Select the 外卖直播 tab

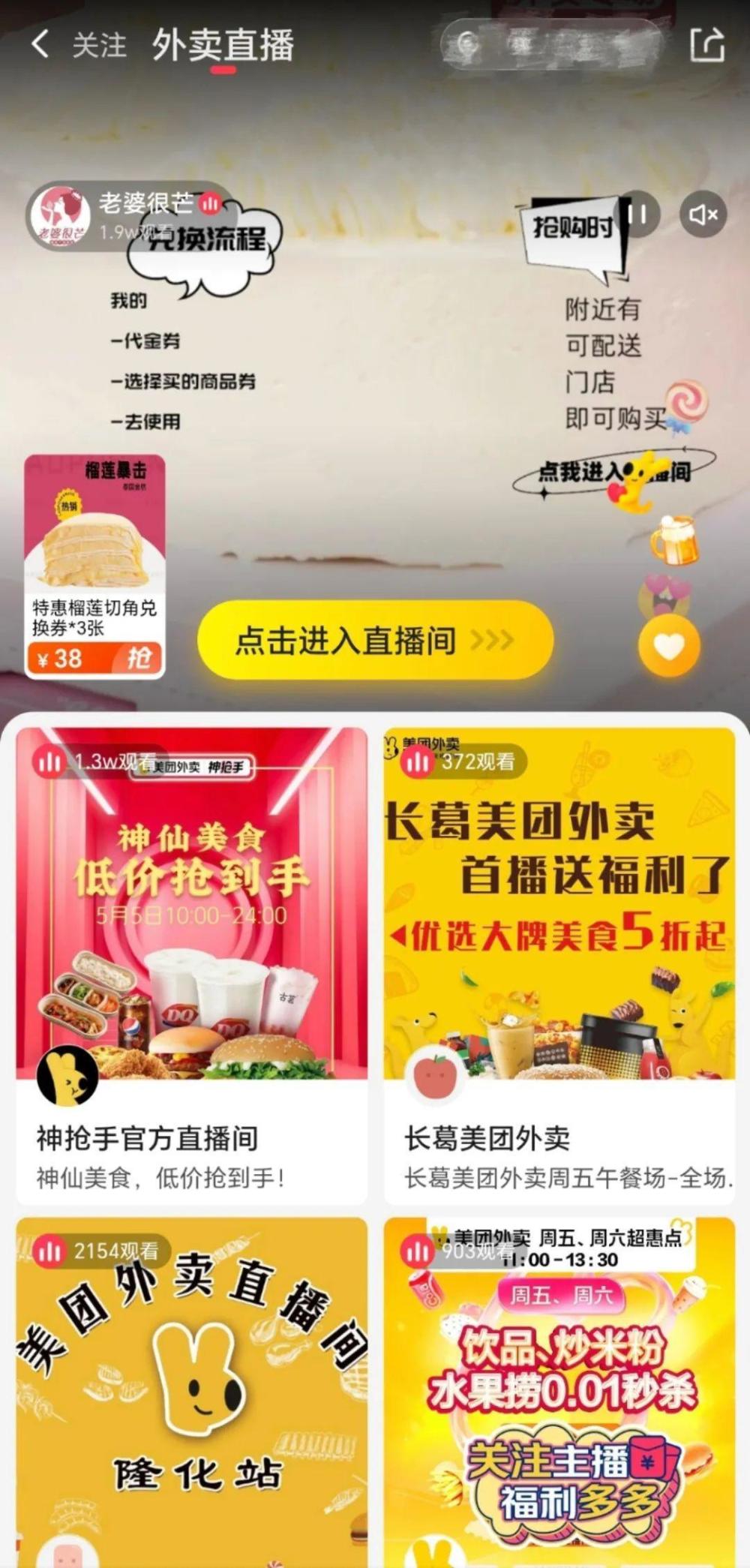(223, 46)
